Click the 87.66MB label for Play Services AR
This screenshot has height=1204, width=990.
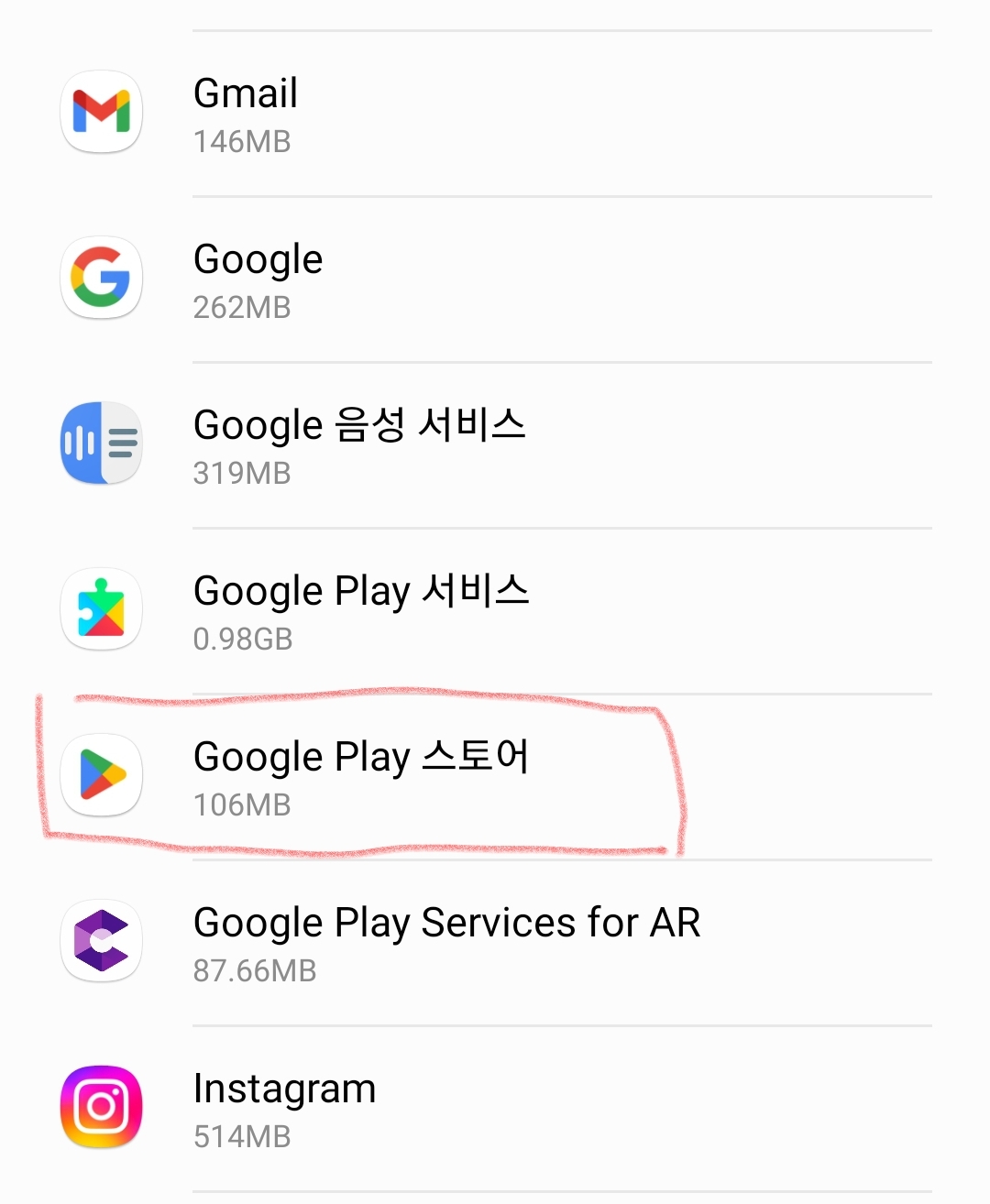(x=256, y=970)
